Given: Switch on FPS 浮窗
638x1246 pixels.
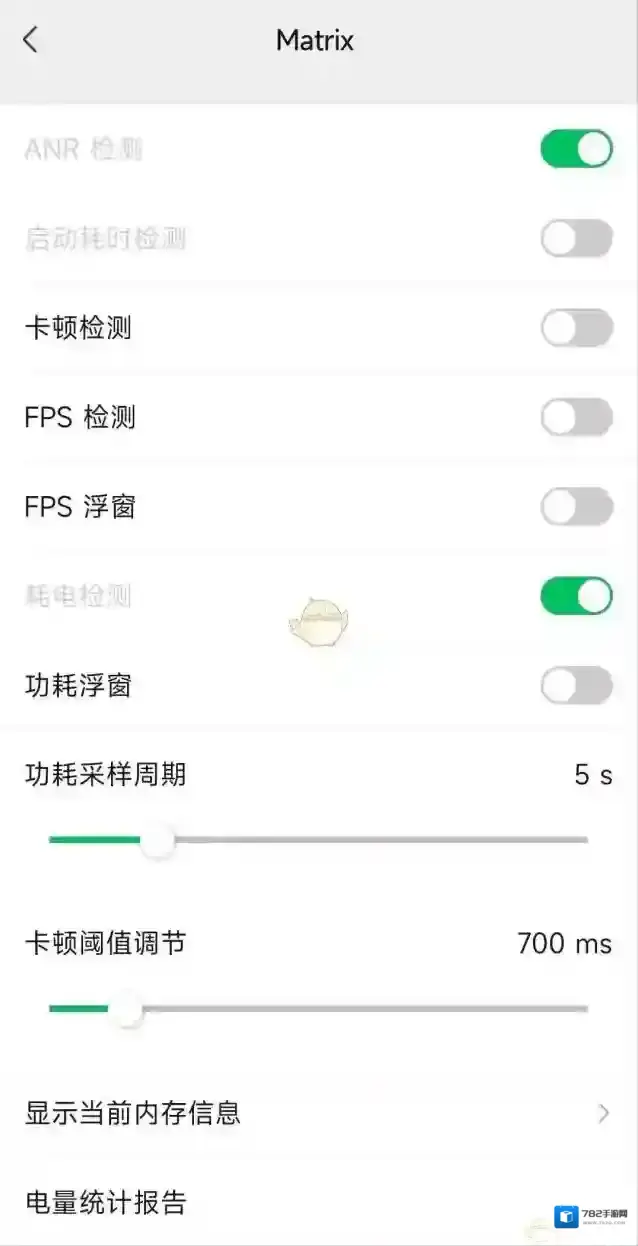Looking at the screenshot, I should pos(576,507).
